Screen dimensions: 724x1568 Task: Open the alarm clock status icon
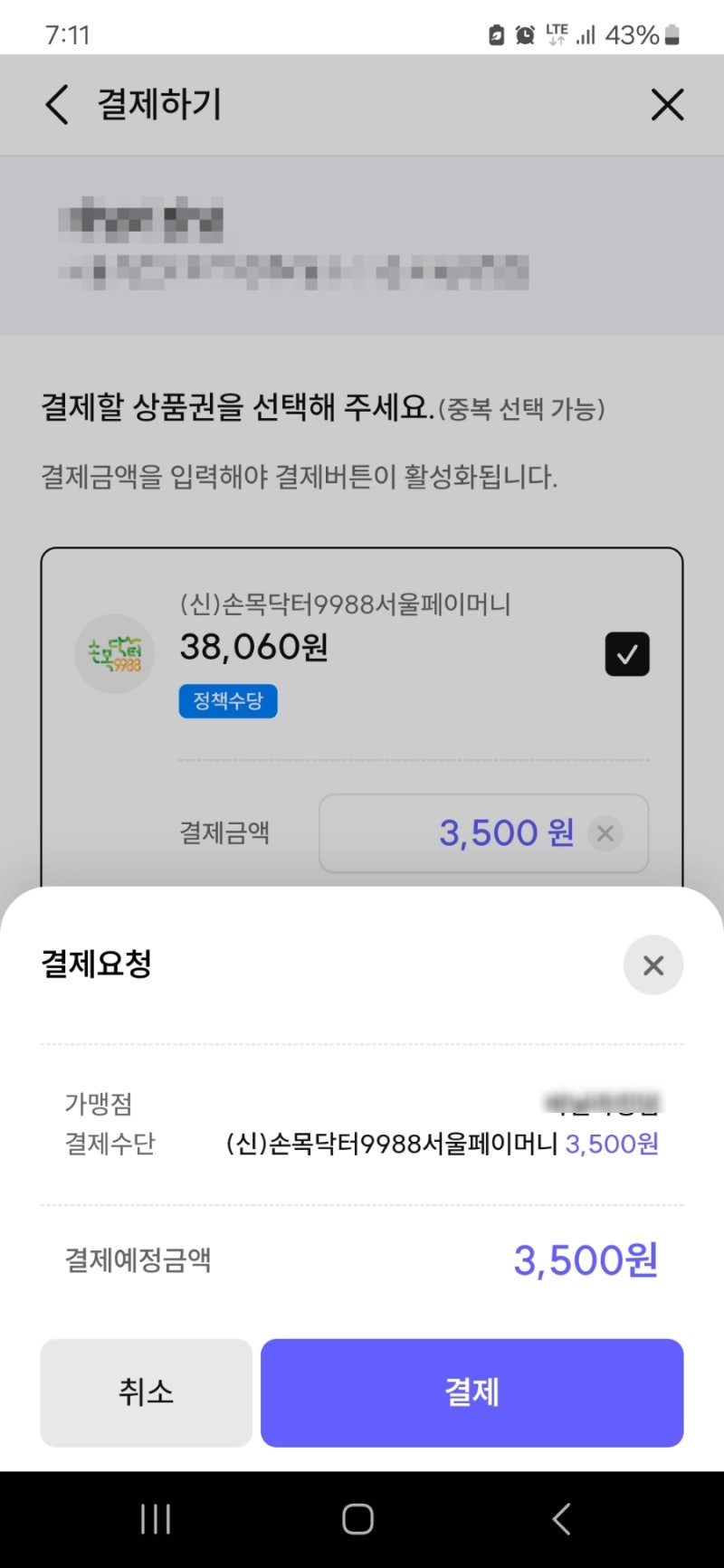coord(524,33)
